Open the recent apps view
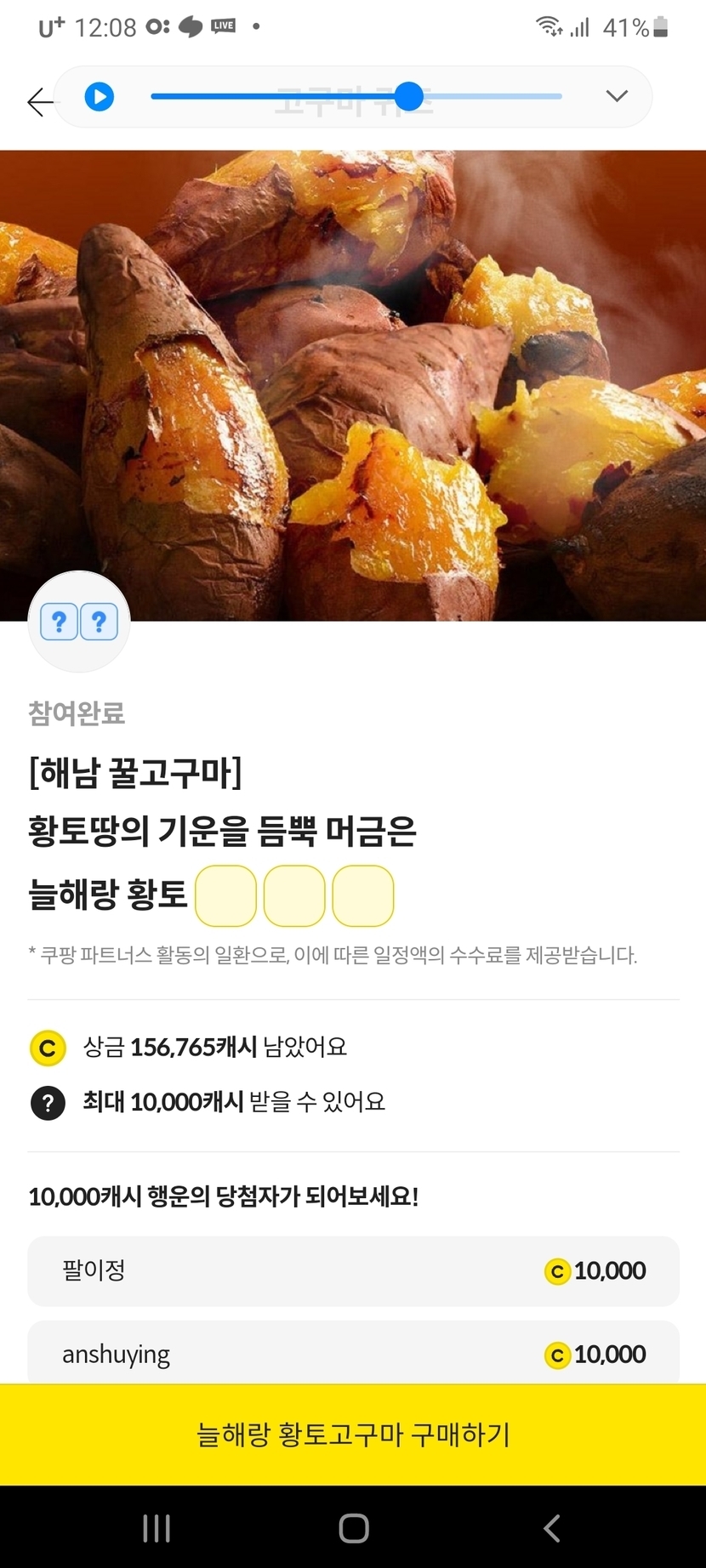The height and width of the screenshot is (1568, 706). 157,1528
